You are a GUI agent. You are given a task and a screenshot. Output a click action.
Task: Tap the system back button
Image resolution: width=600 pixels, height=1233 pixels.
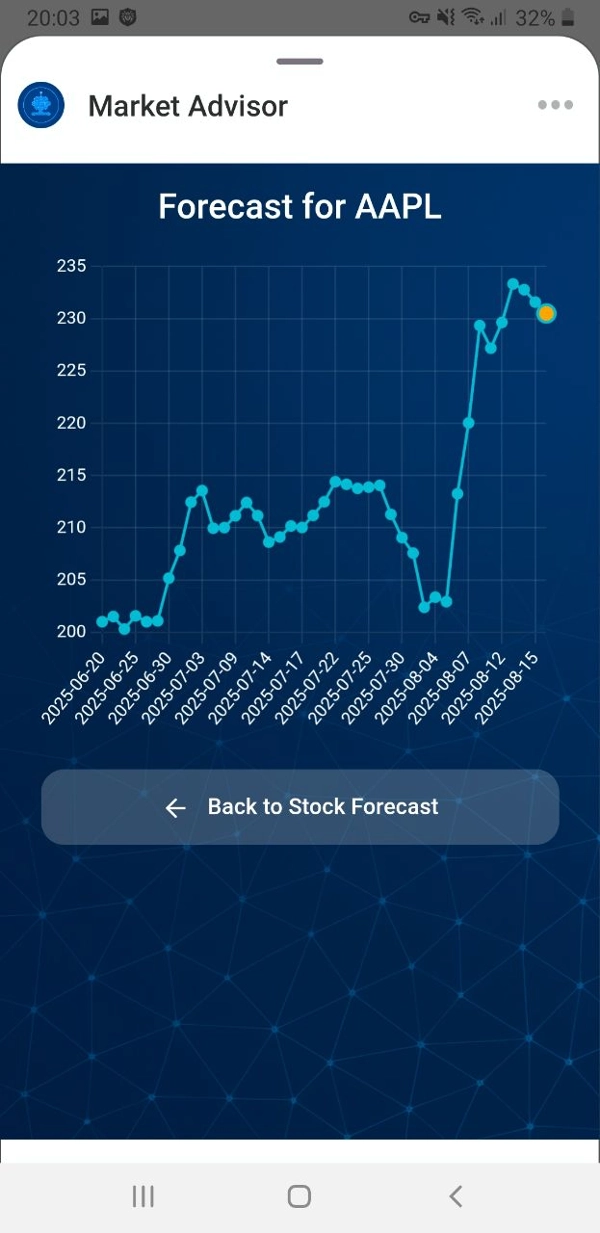pyautogui.click(x=456, y=1196)
